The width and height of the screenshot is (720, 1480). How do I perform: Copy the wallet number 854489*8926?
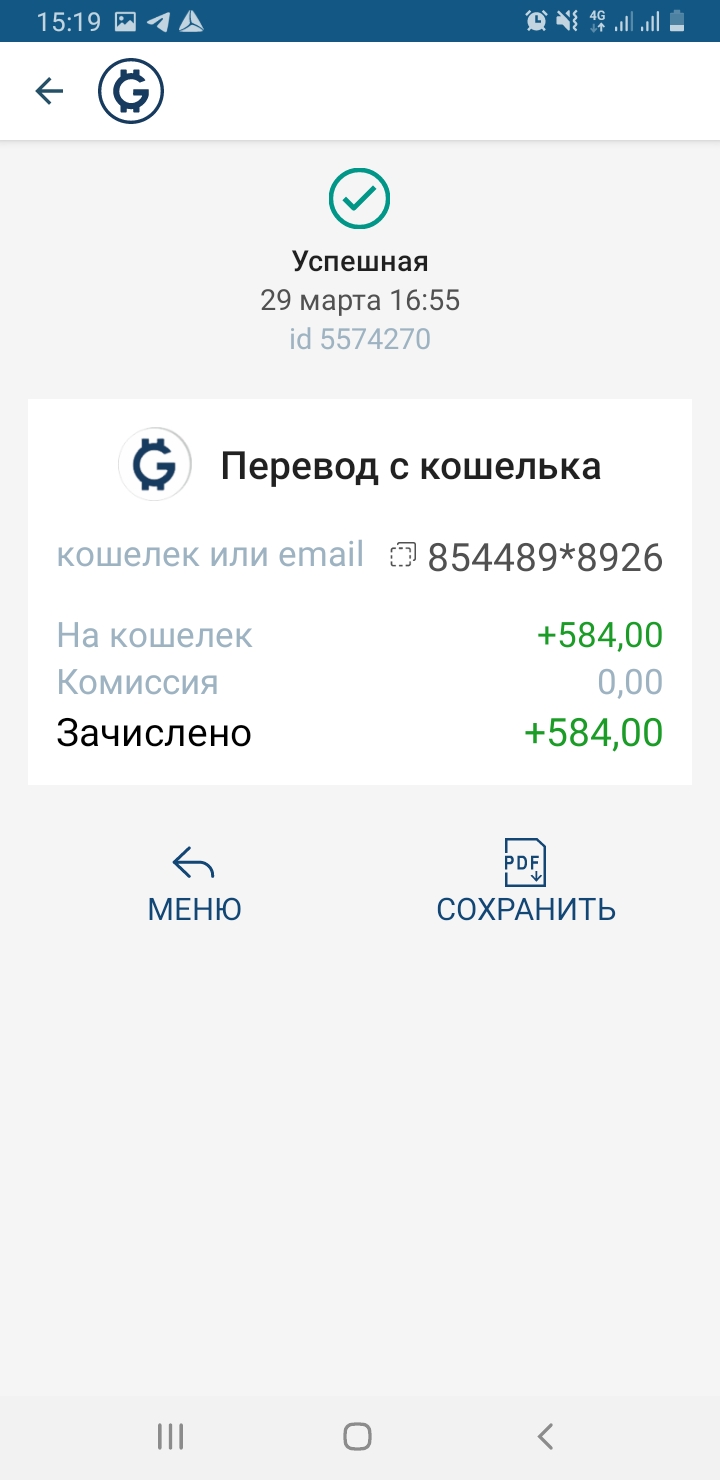pyautogui.click(x=402, y=556)
